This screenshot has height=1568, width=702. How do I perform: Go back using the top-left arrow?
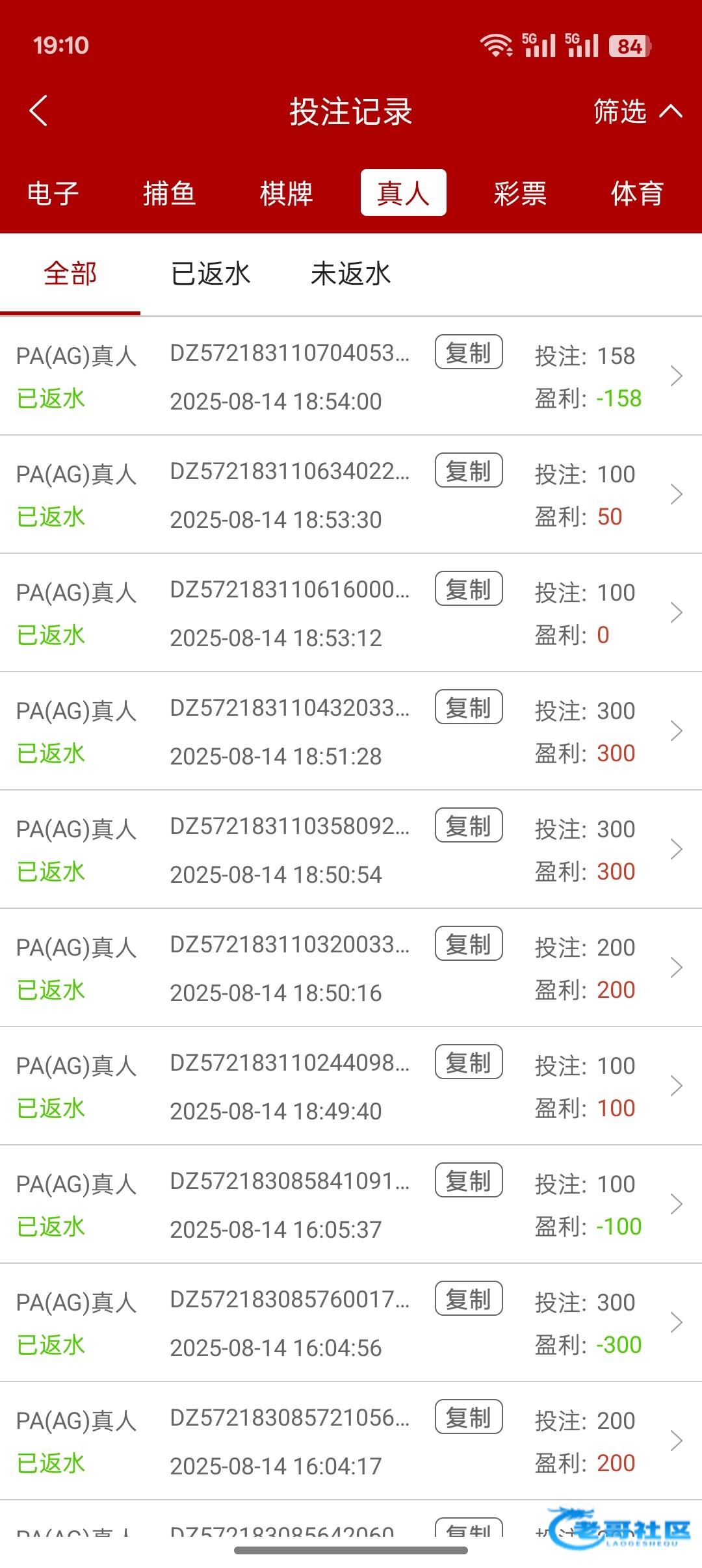tap(39, 111)
